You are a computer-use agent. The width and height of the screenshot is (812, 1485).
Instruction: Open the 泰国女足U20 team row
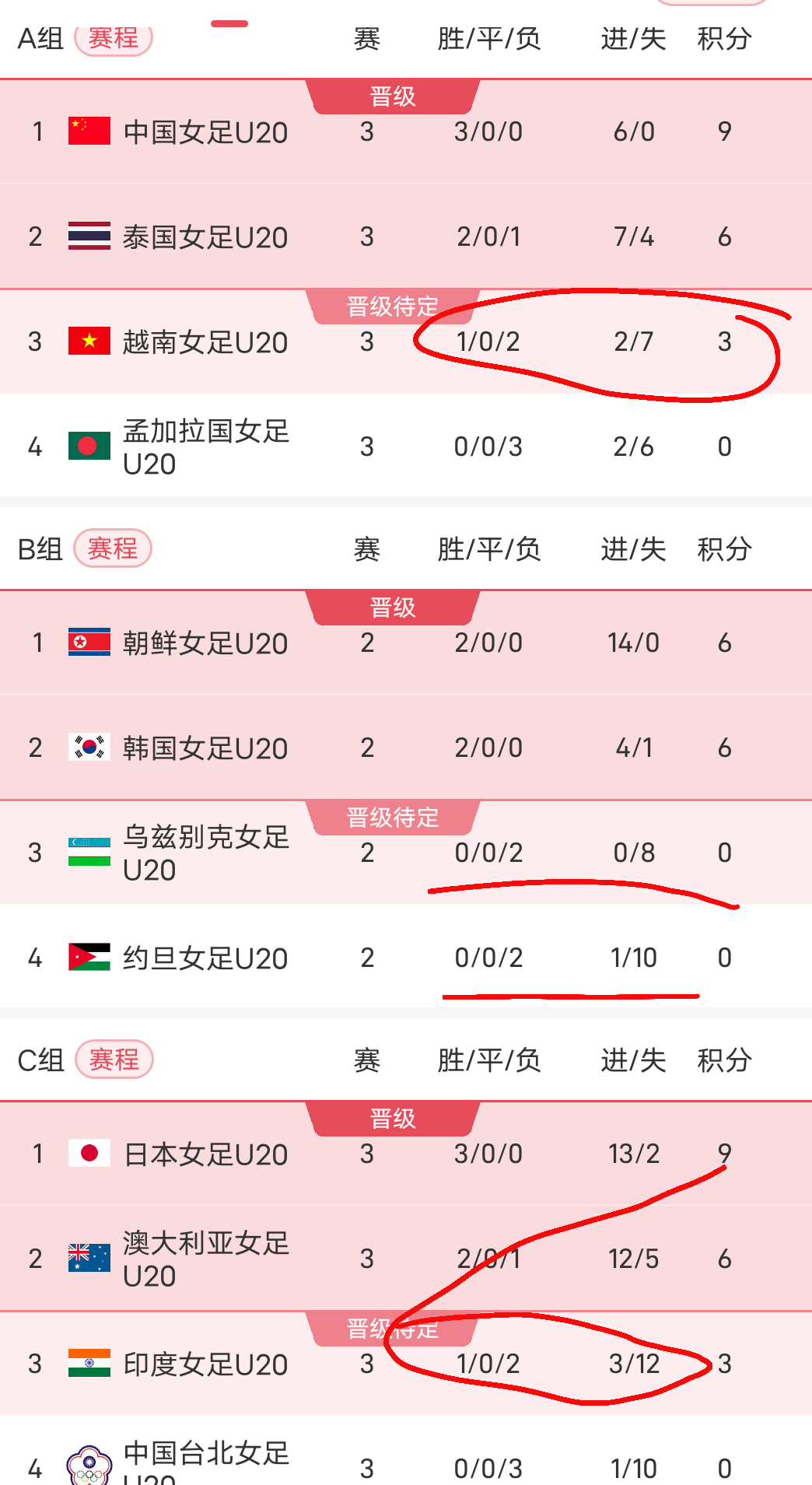pyautogui.click(x=205, y=237)
